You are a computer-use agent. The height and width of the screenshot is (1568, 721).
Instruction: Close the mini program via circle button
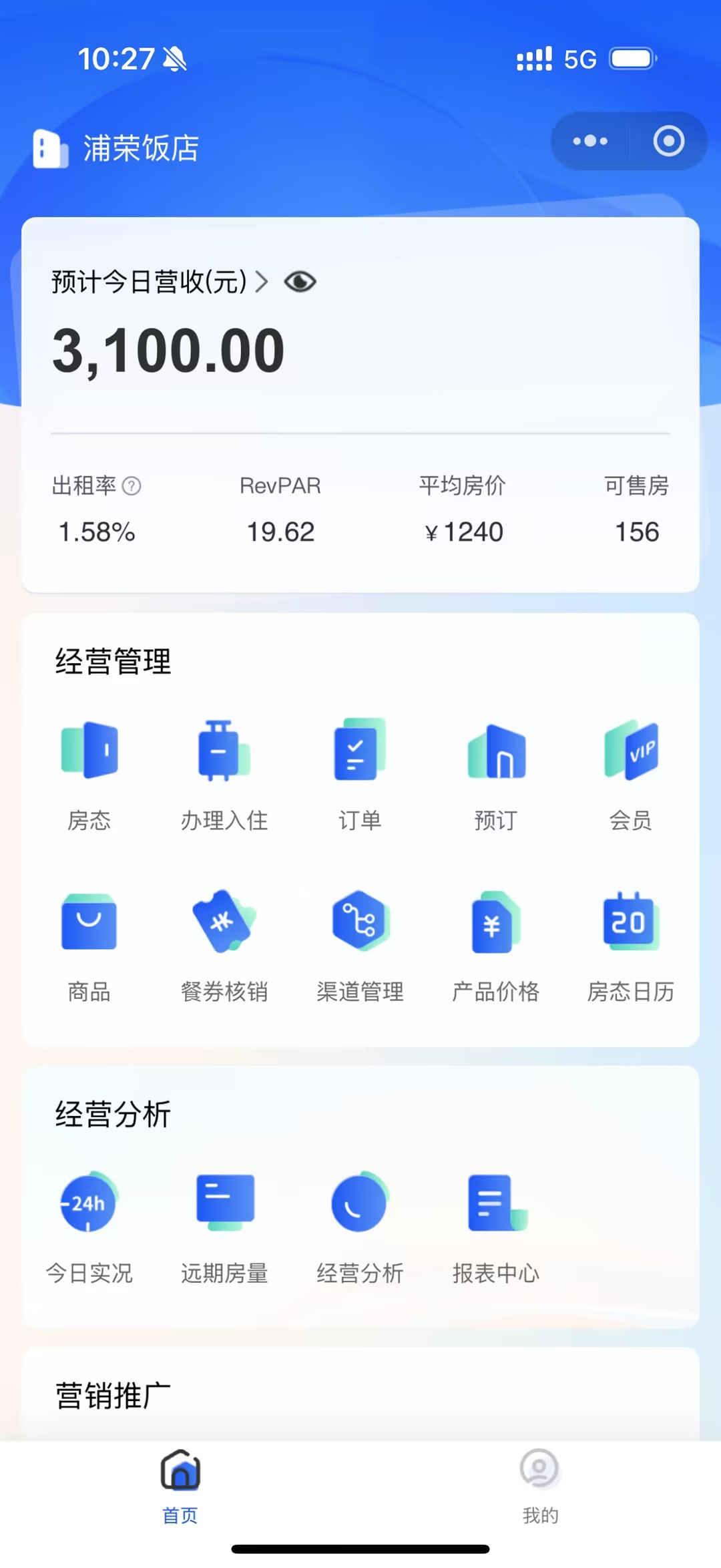click(x=668, y=142)
